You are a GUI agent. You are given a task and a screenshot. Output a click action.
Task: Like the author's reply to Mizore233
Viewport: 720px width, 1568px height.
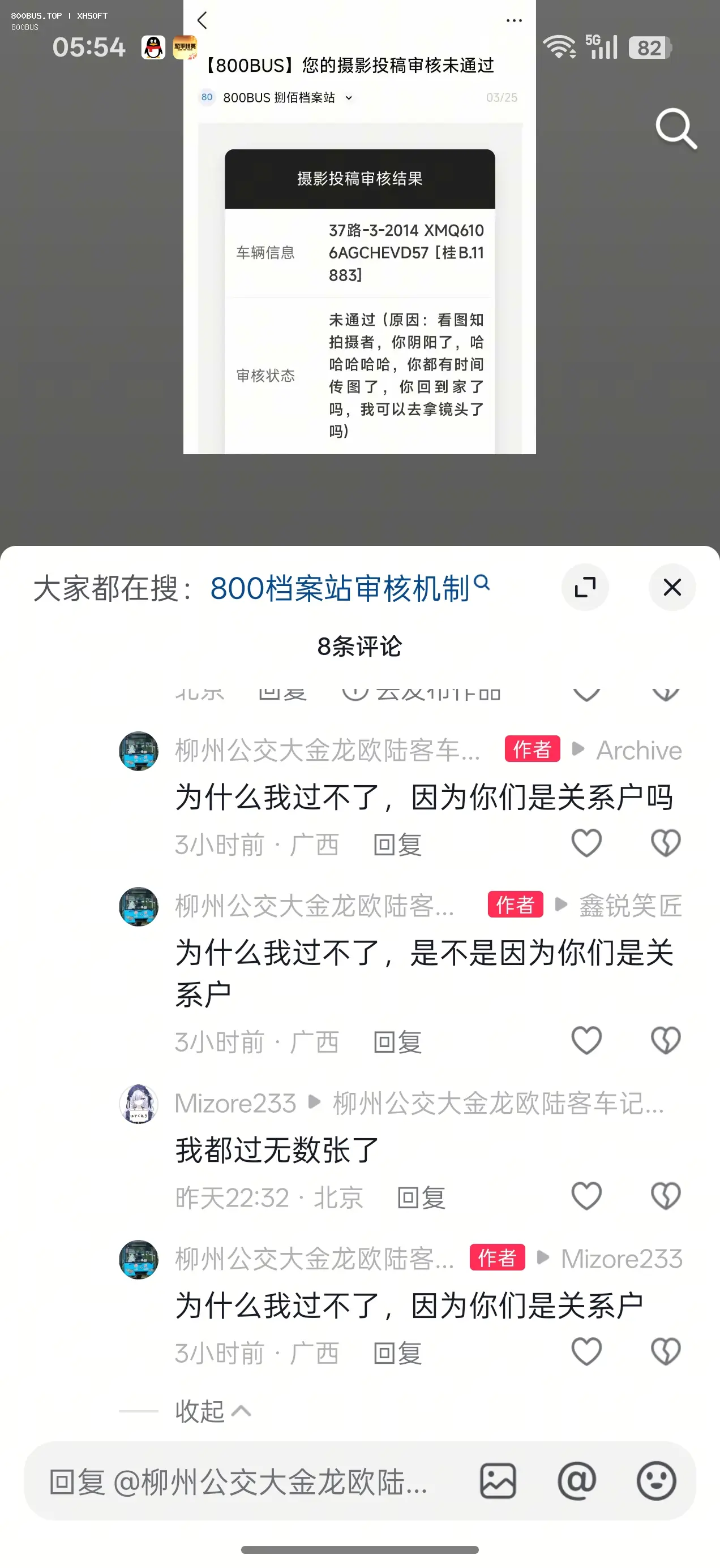[x=586, y=1352]
